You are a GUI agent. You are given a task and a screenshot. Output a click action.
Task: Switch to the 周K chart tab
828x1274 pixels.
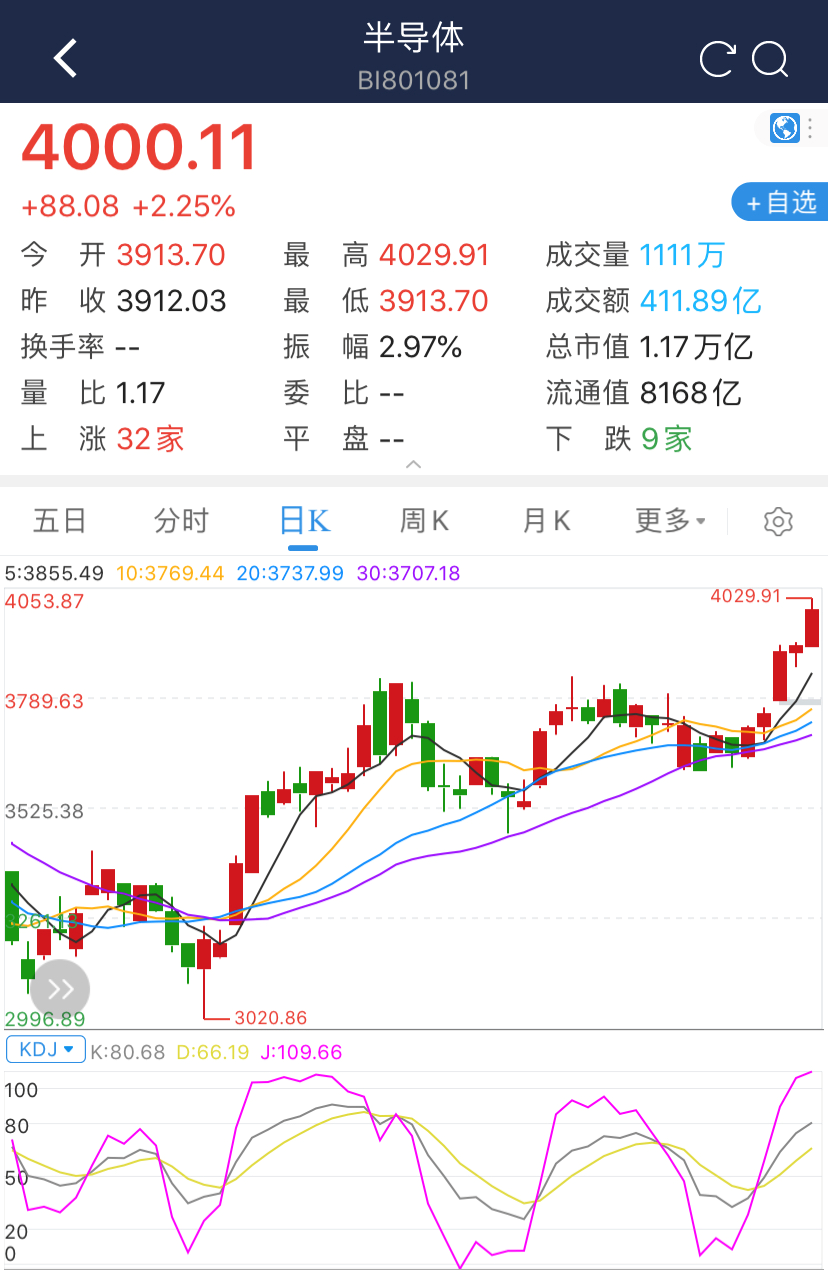[x=424, y=521]
